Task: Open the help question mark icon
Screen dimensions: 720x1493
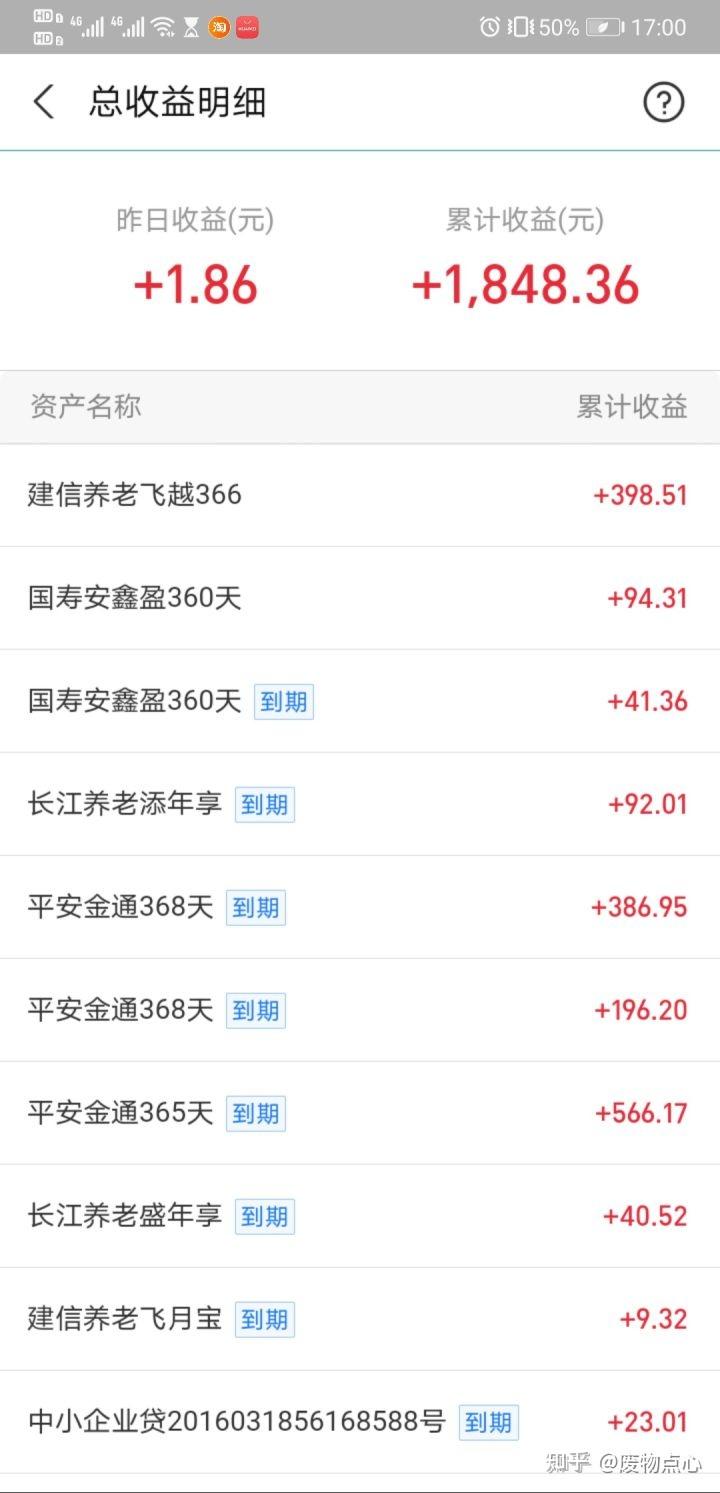Action: [x=663, y=102]
